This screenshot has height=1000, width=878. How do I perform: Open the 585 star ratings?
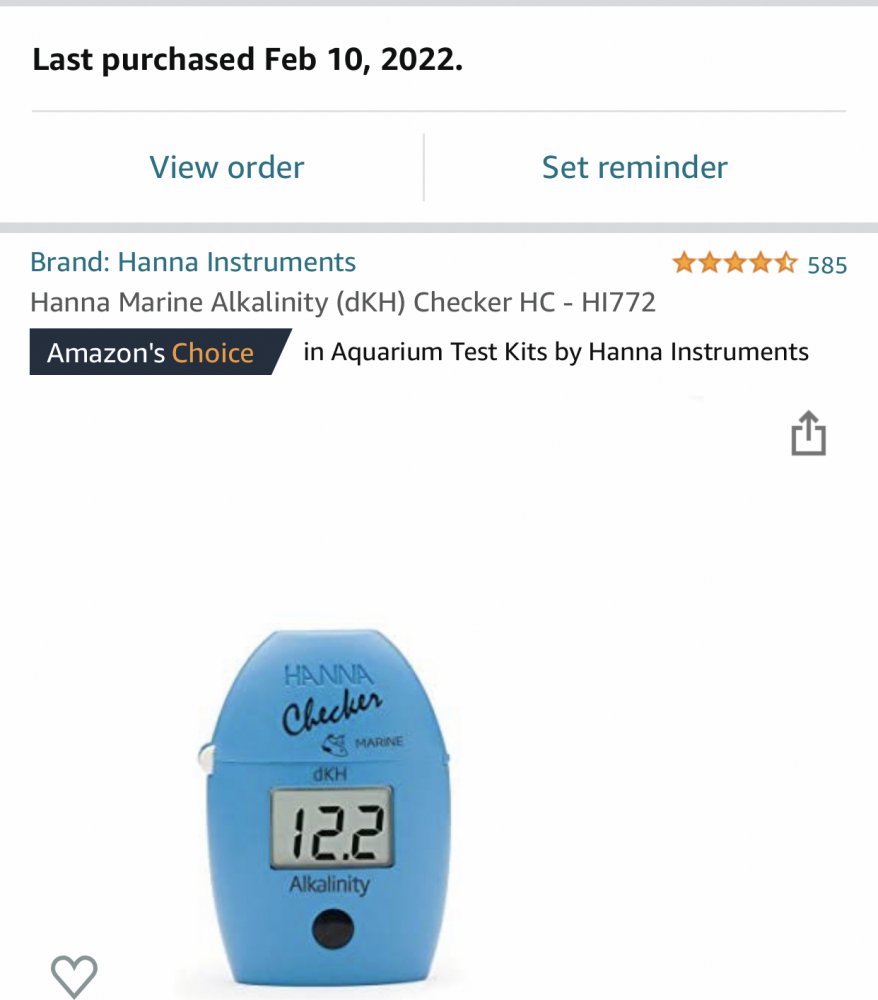pyautogui.click(x=759, y=264)
